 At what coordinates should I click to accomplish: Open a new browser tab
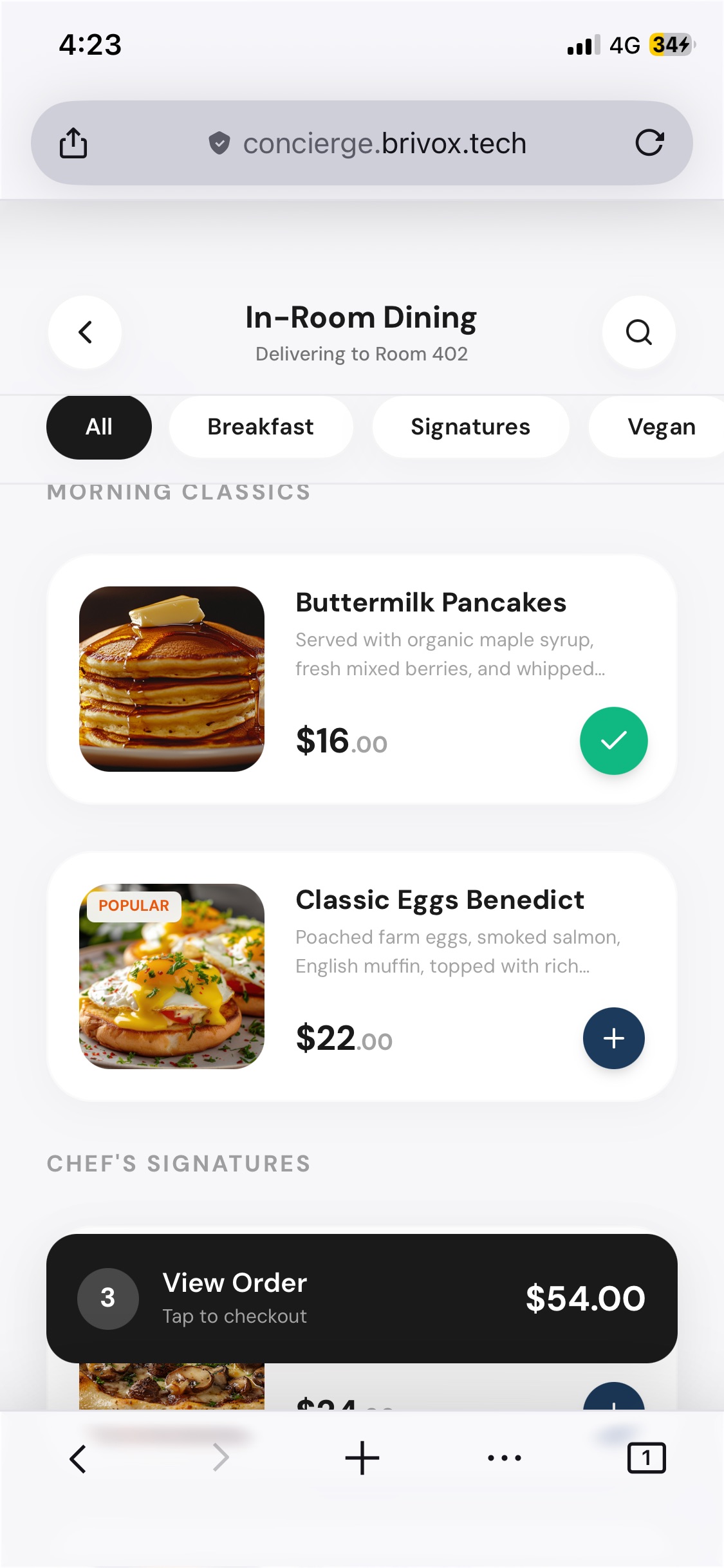pos(362,1458)
